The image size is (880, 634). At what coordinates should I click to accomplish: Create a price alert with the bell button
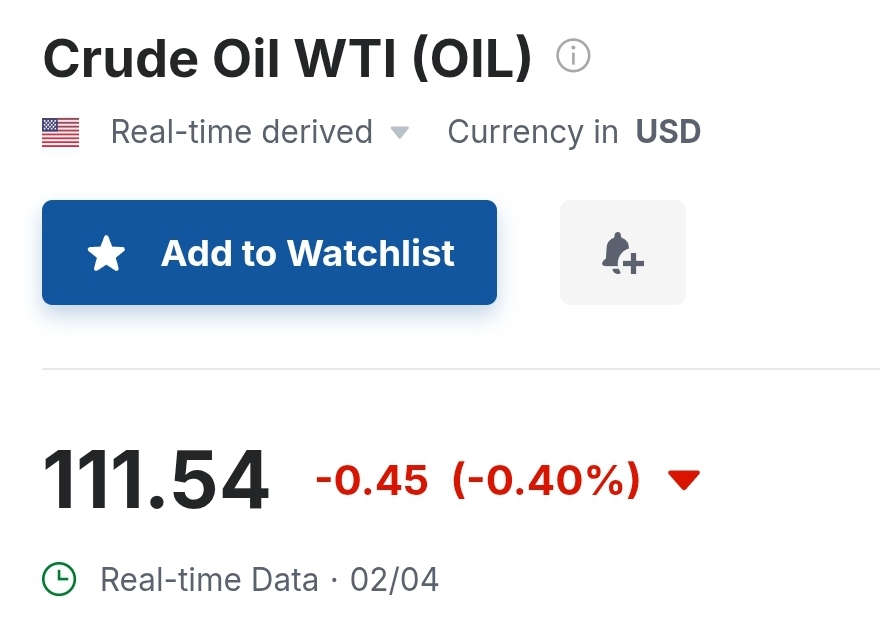pos(622,253)
